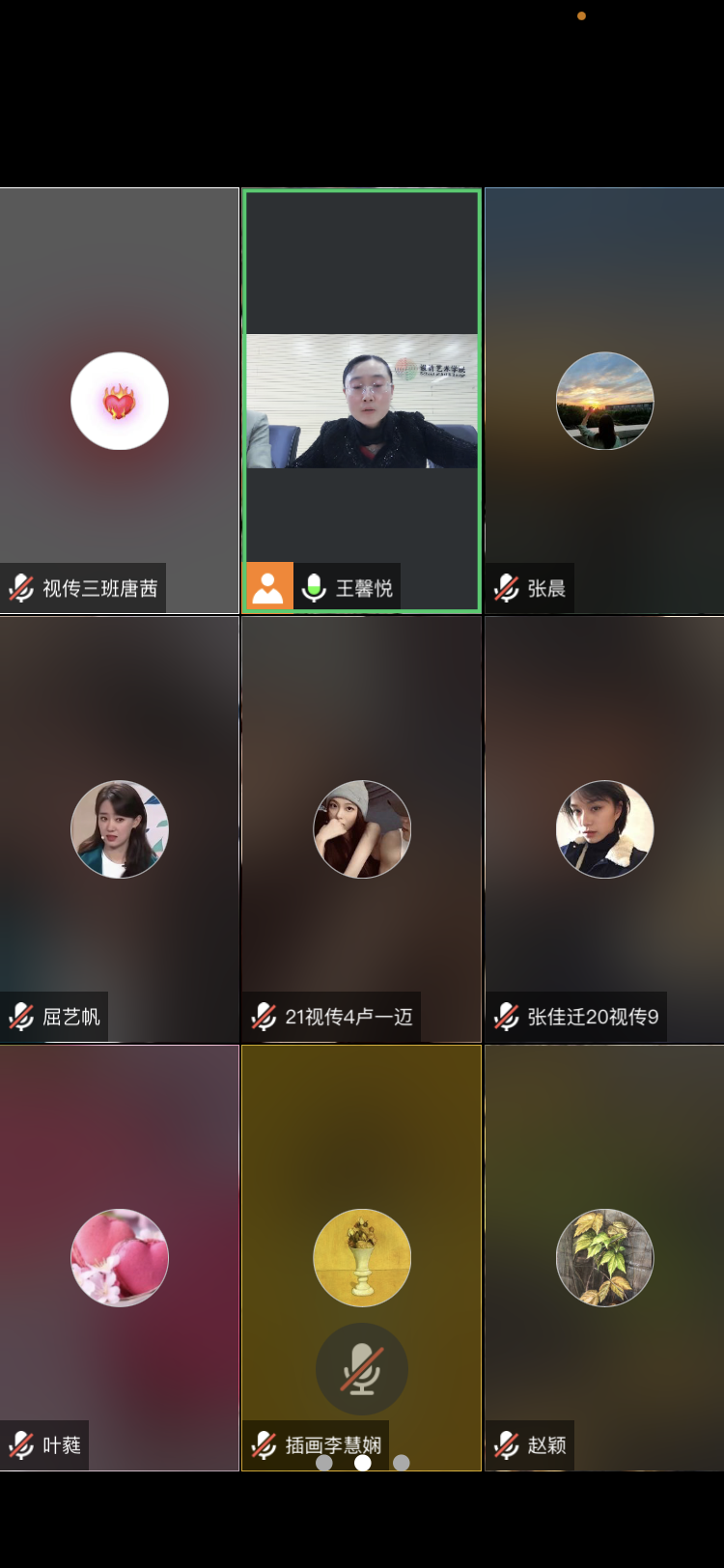Open 张晨's participant tile

tap(604, 401)
